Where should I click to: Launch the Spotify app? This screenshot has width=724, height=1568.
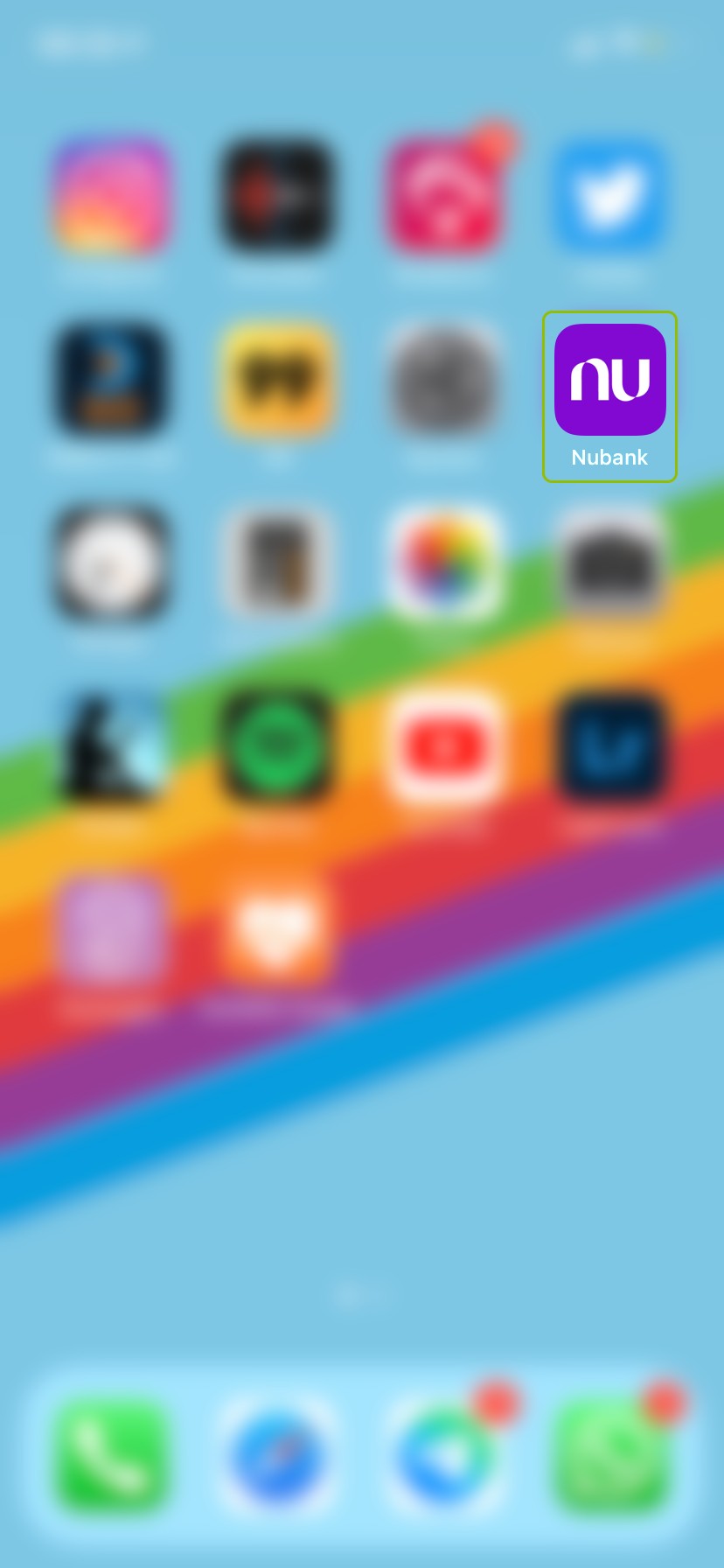(x=277, y=747)
